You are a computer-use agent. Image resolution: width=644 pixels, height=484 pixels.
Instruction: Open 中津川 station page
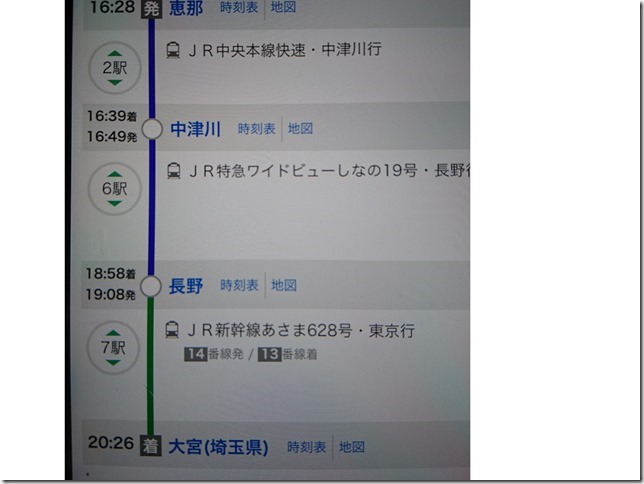tap(195, 129)
